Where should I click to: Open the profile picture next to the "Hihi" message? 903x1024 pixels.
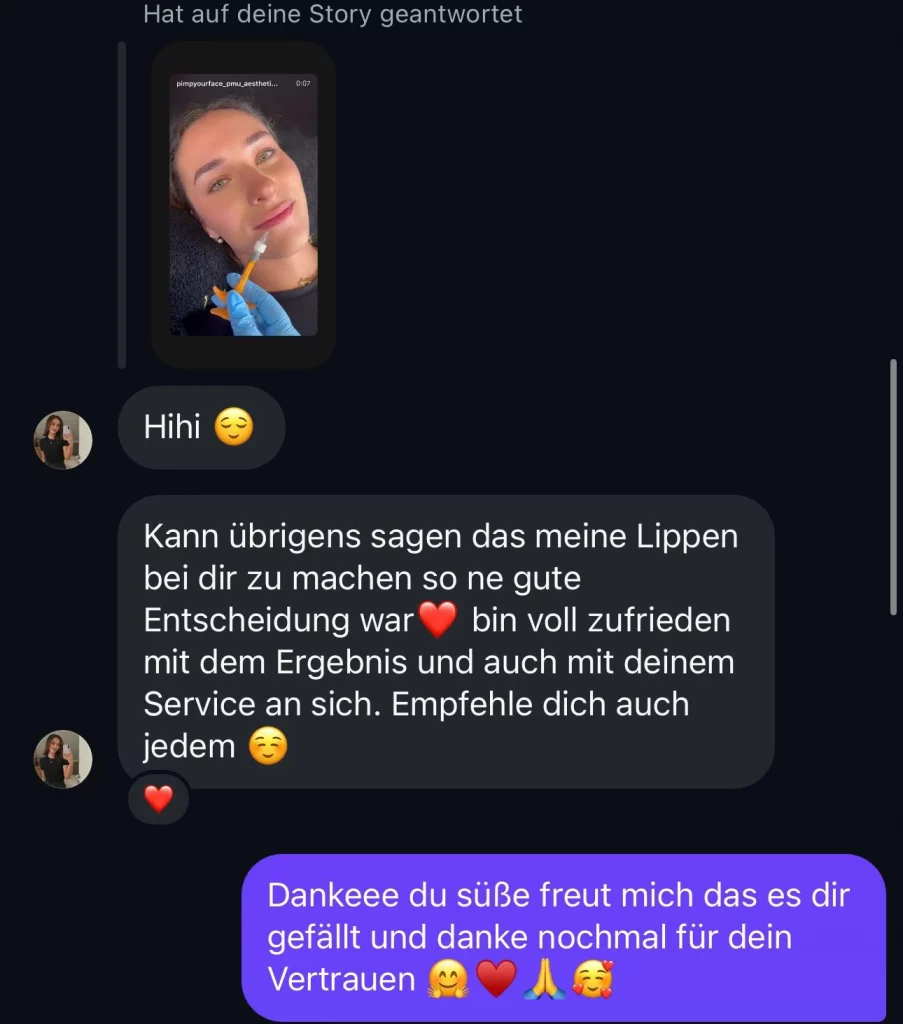coord(62,438)
